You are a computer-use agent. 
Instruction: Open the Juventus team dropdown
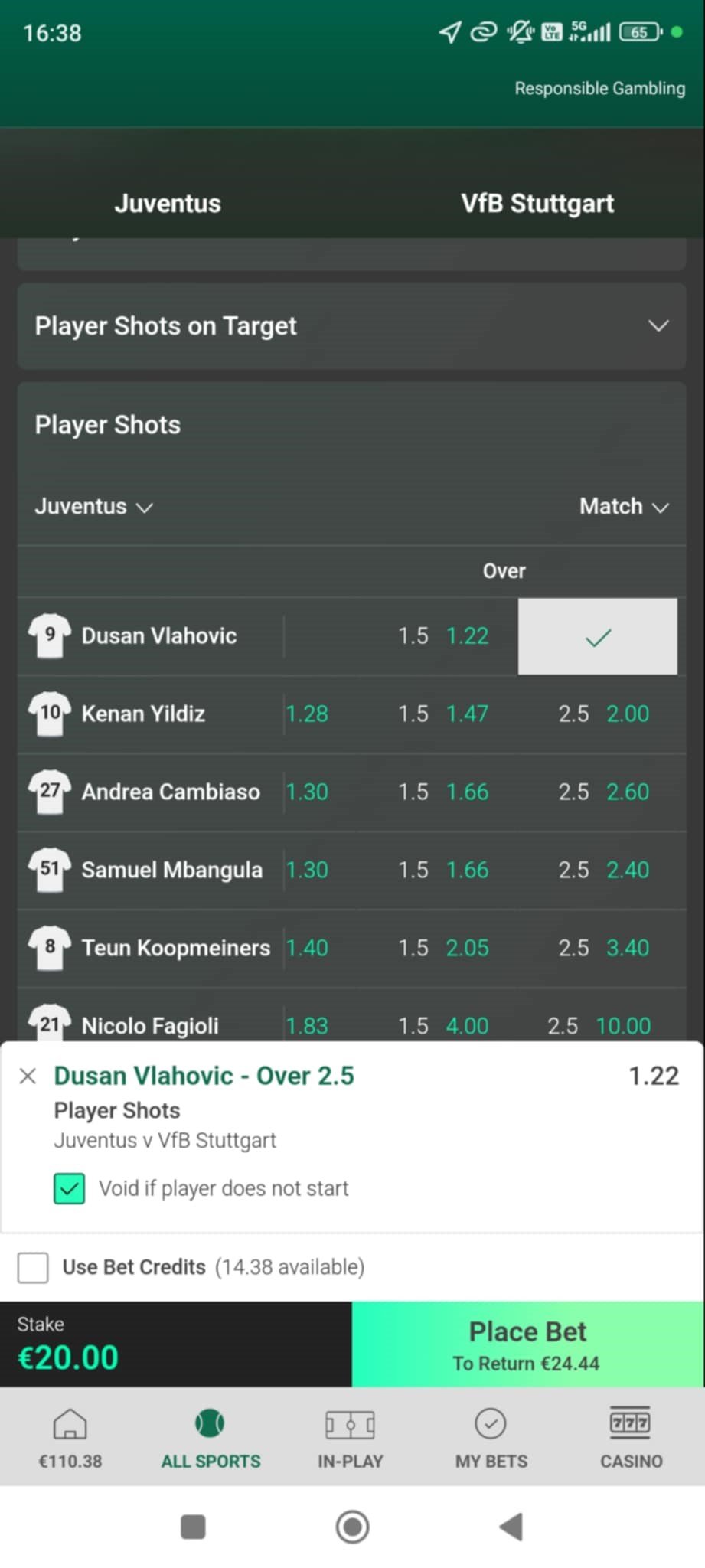93,506
